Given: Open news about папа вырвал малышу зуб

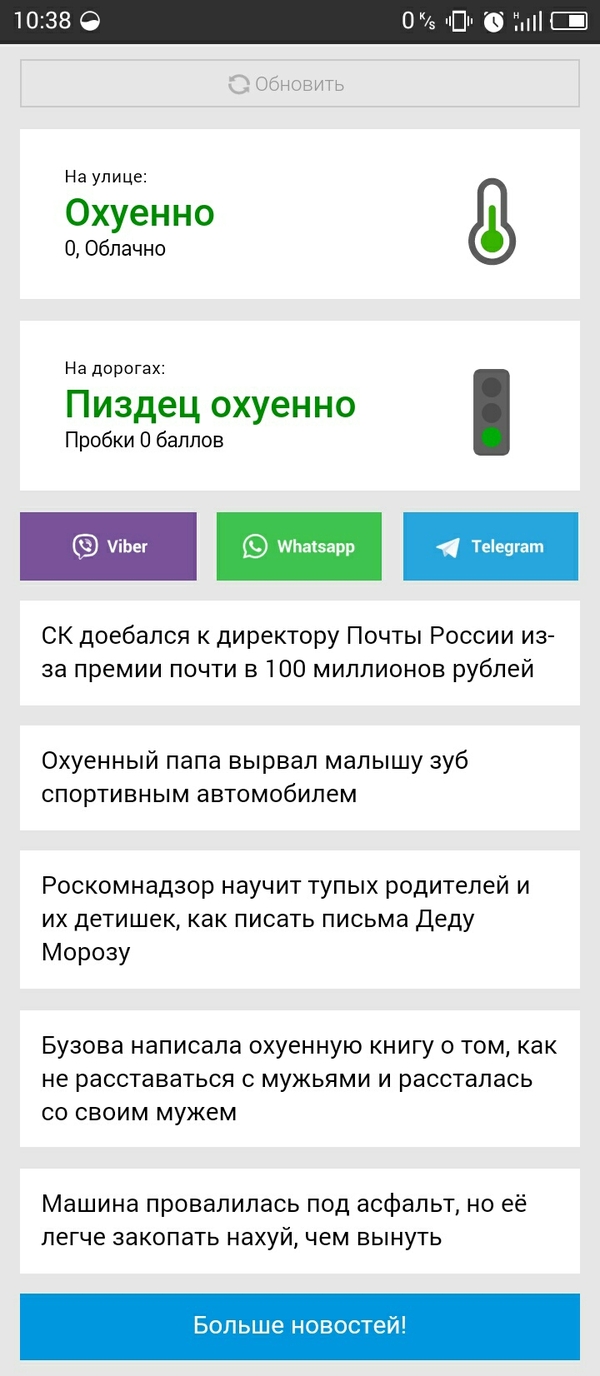Looking at the screenshot, I should (x=299, y=777).
